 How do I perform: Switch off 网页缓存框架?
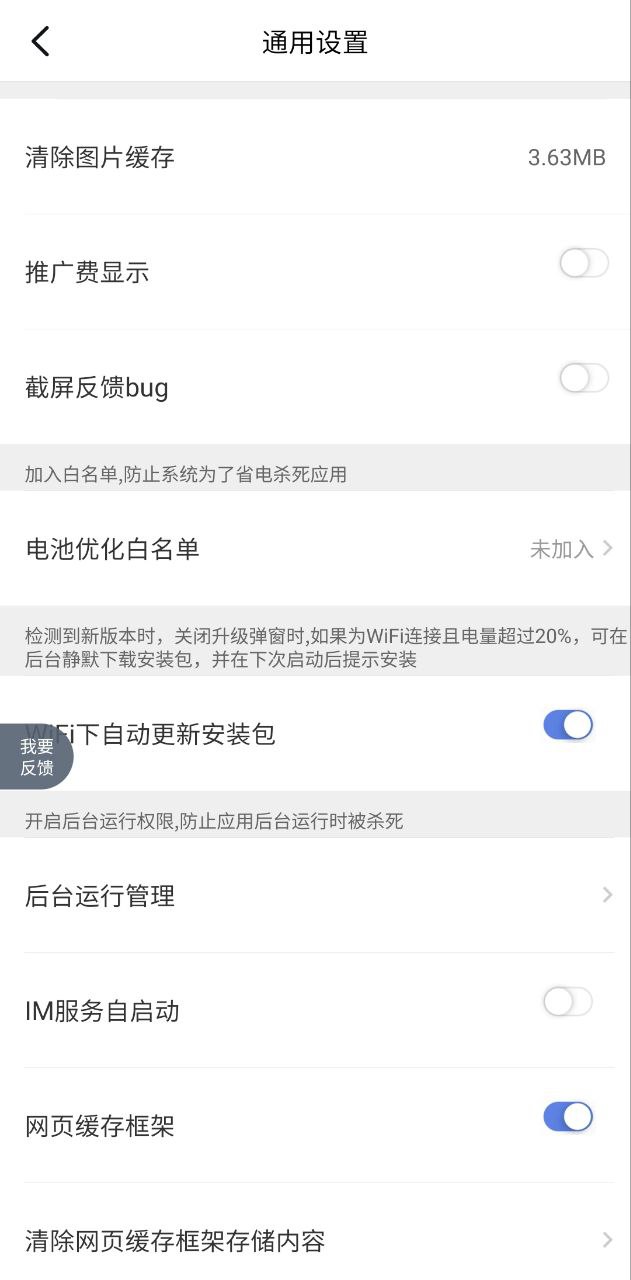click(x=568, y=1117)
